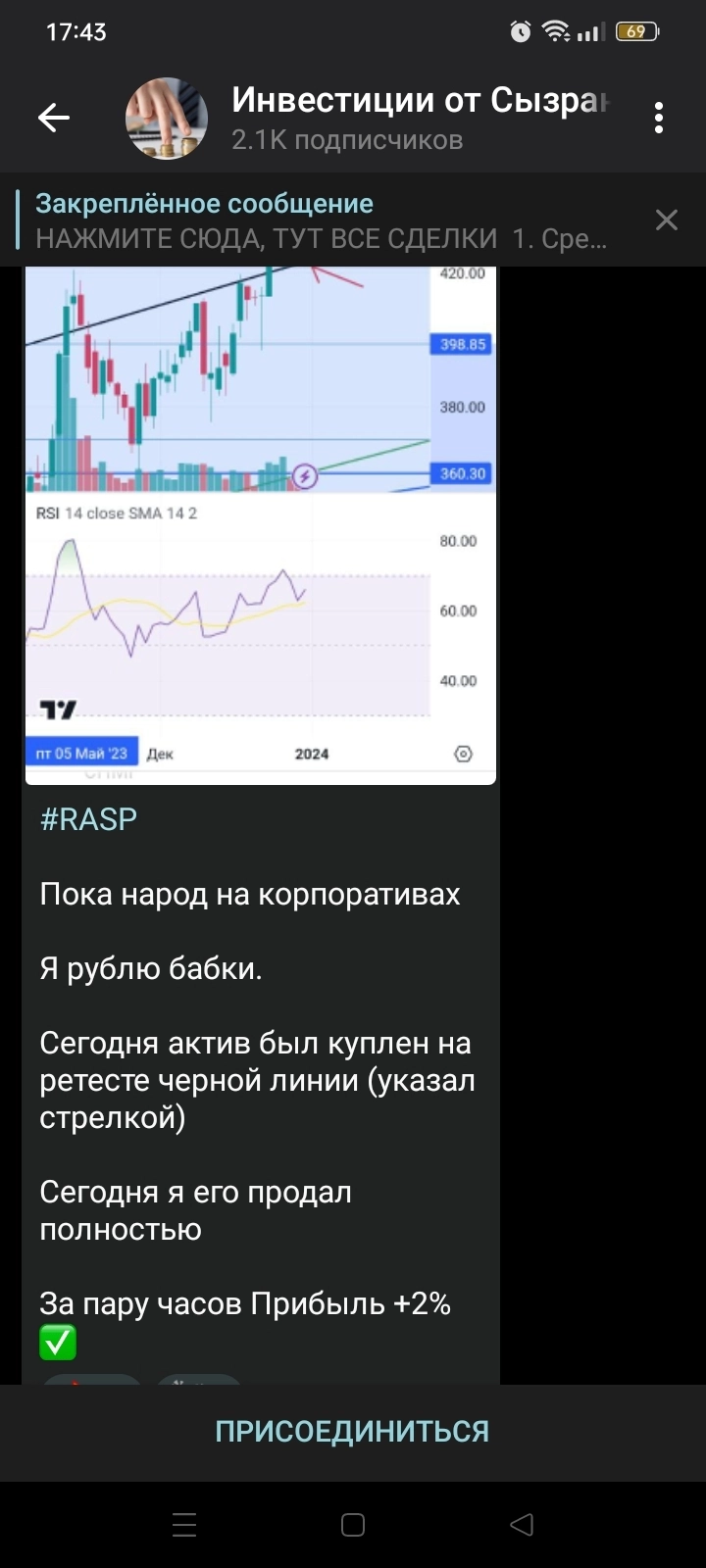The height and width of the screenshot is (1568, 706).
Task: Join channel with ПРИСОЕДИНИТЬСЯ button
Action: (x=353, y=1432)
